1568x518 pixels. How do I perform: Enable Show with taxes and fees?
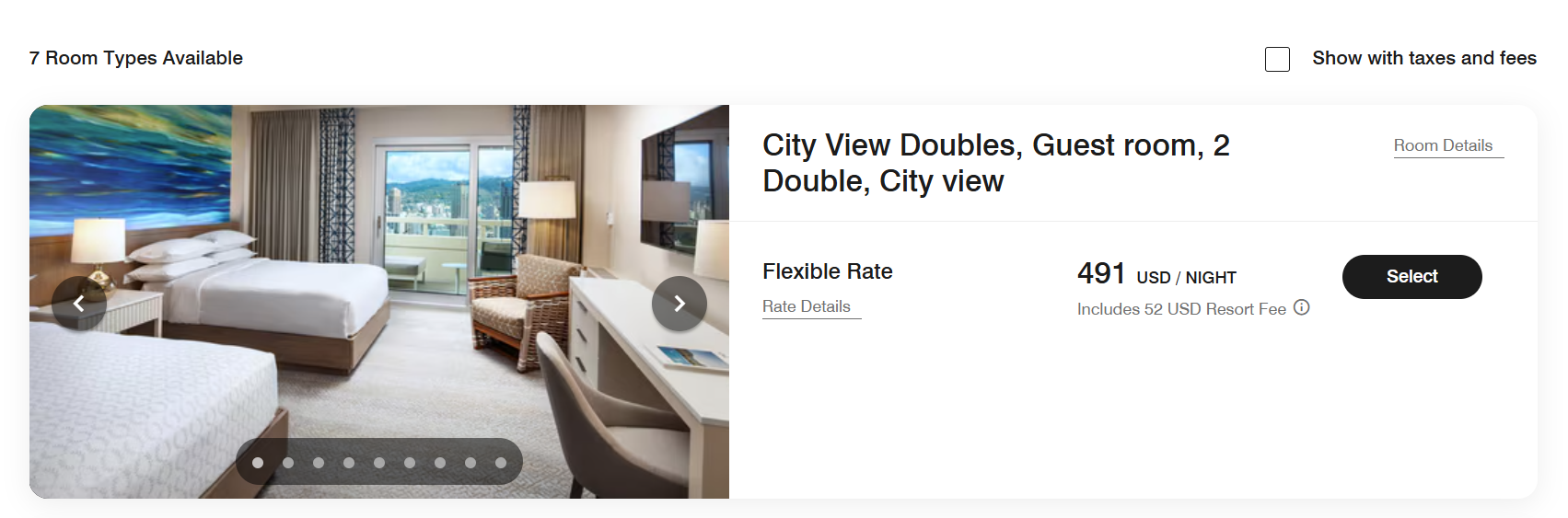1277,59
